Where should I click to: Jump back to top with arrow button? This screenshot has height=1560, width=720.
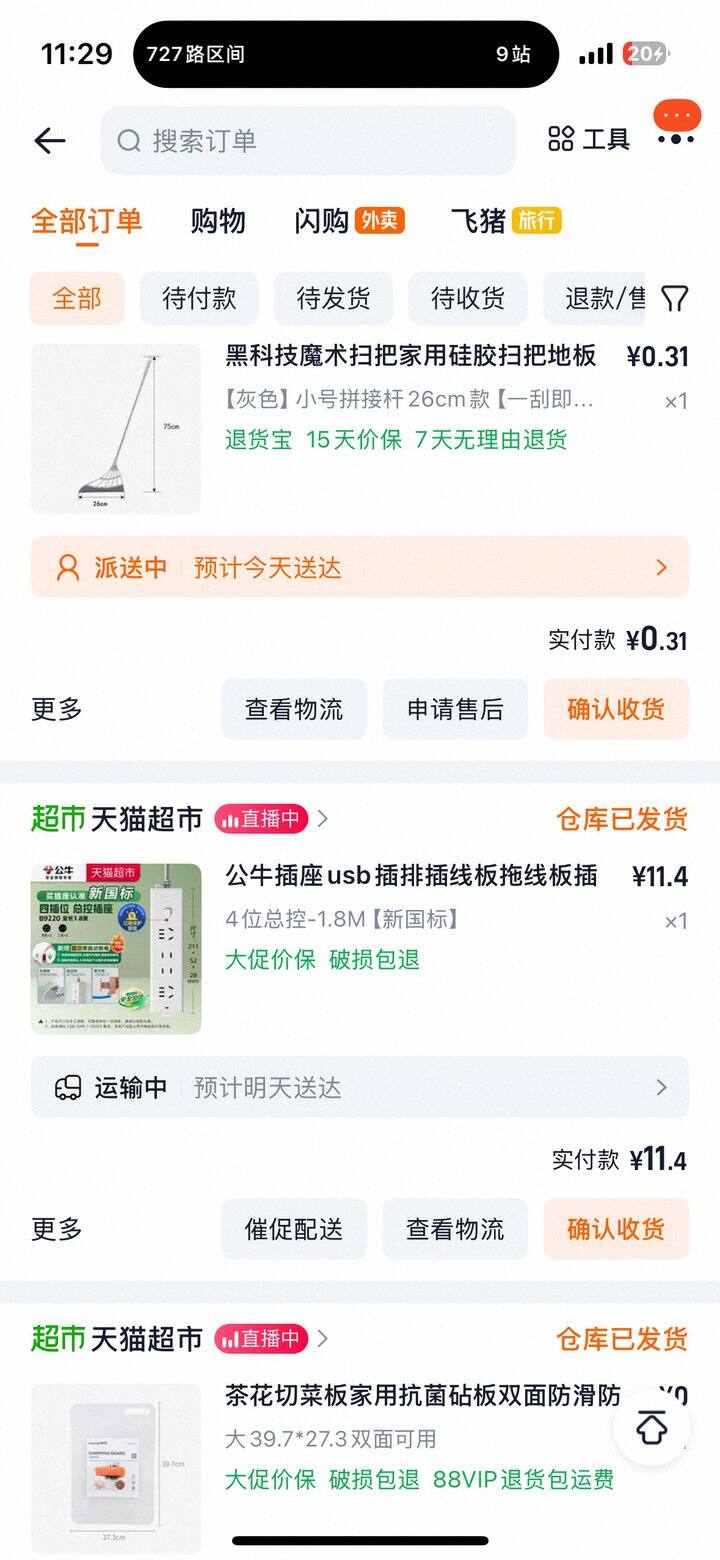coord(652,1428)
